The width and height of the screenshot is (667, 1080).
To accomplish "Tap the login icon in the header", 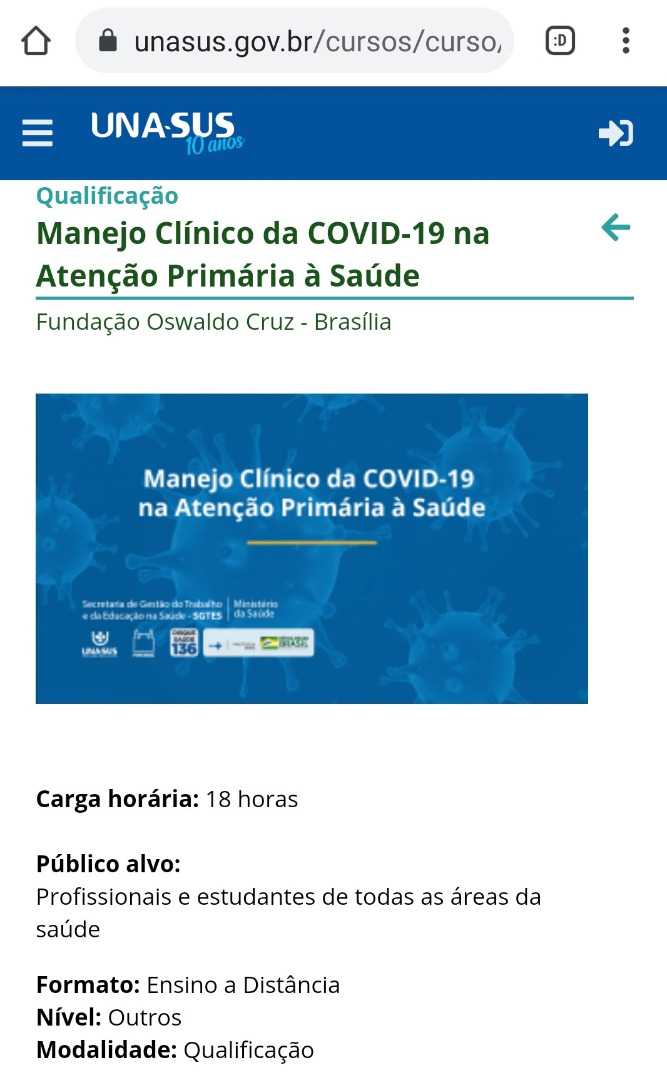I will [x=615, y=133].
